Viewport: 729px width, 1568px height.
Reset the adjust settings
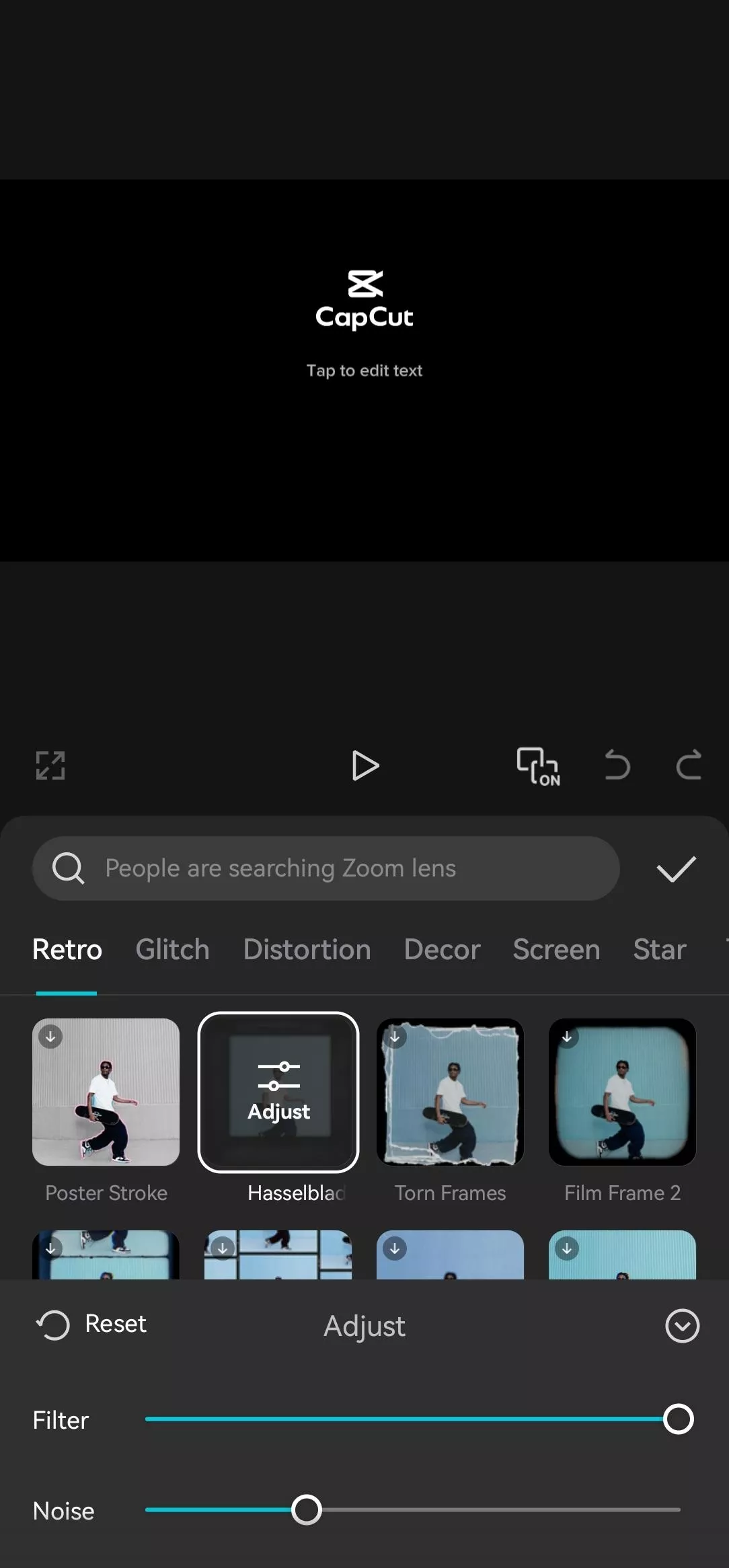[91, 1324]
